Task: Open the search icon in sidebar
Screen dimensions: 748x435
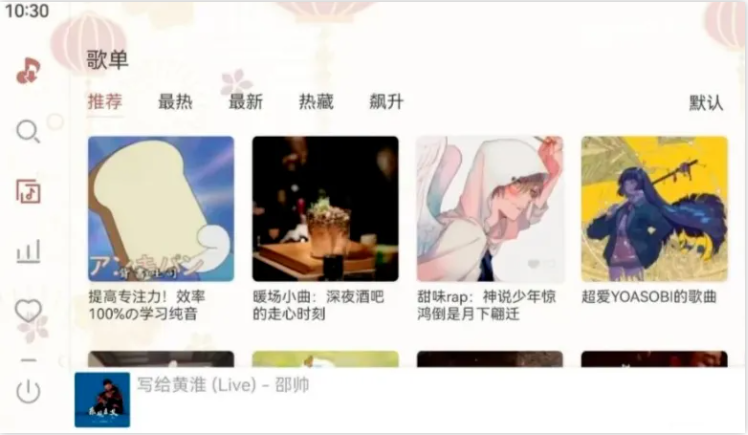Action: (x=28, y=131)
